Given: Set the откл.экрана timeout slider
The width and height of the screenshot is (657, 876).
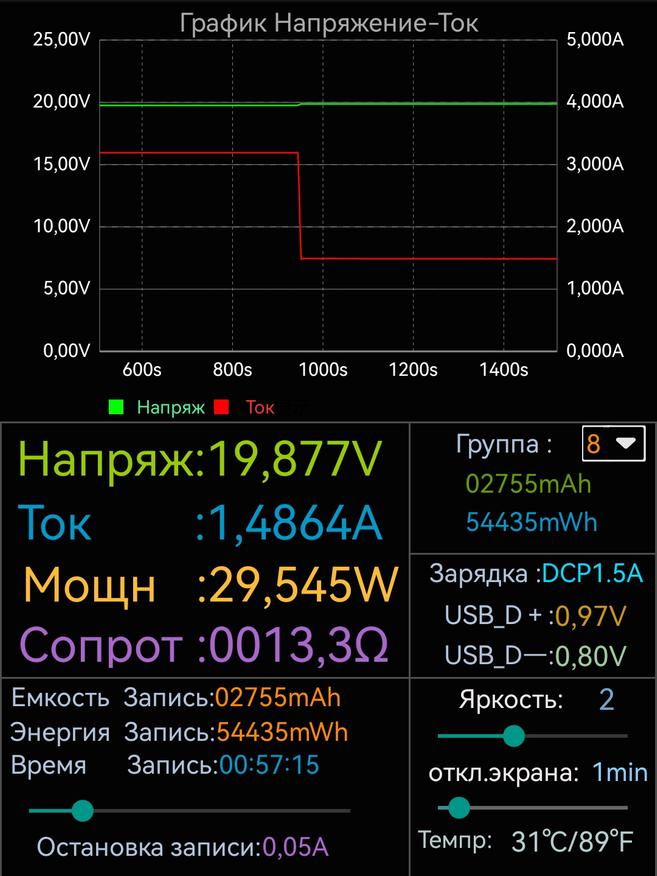Looking at the screenshot, I should coord(459,807).
